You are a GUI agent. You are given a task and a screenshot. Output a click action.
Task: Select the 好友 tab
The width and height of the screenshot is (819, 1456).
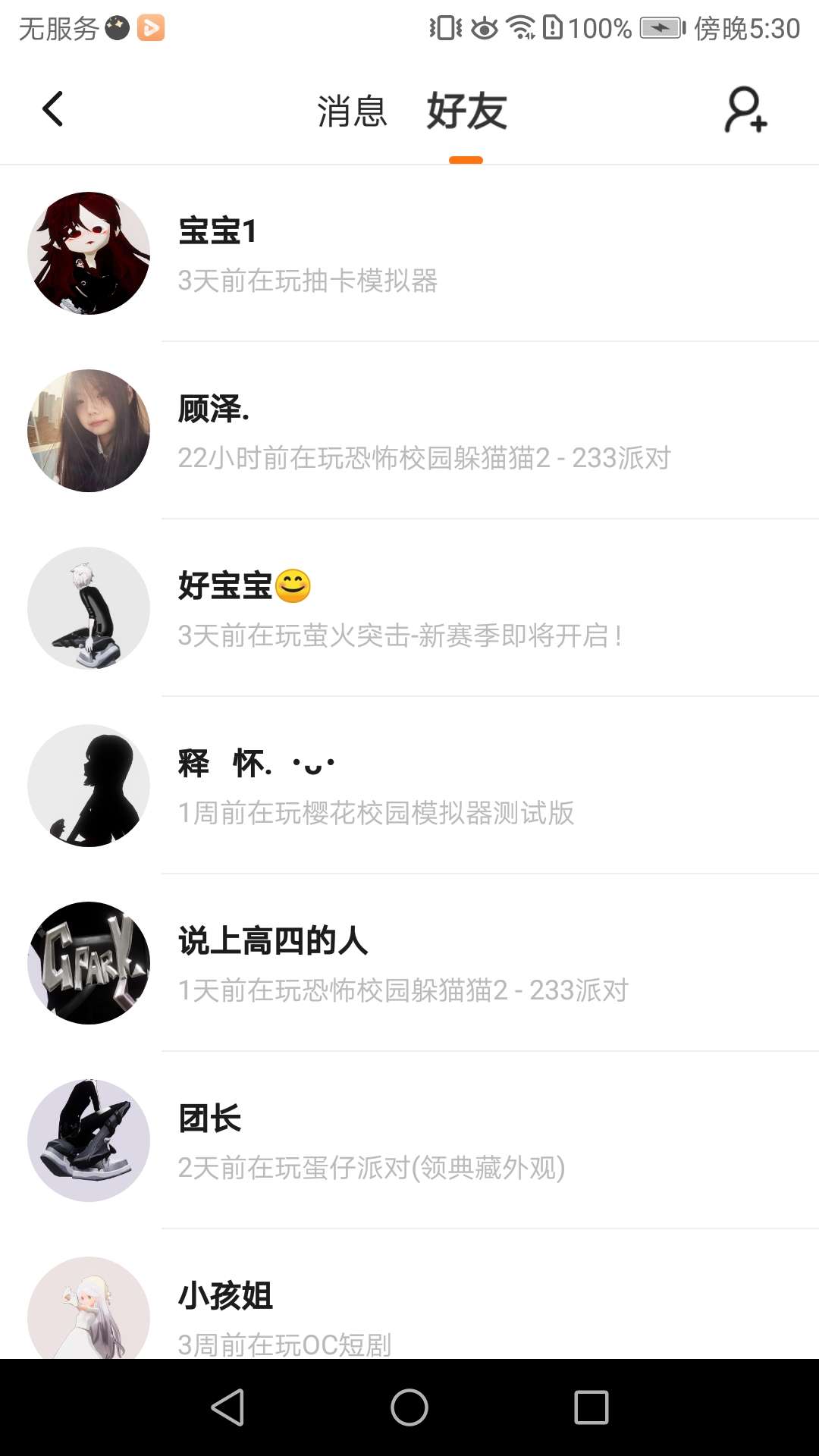(x=466, y=111)
